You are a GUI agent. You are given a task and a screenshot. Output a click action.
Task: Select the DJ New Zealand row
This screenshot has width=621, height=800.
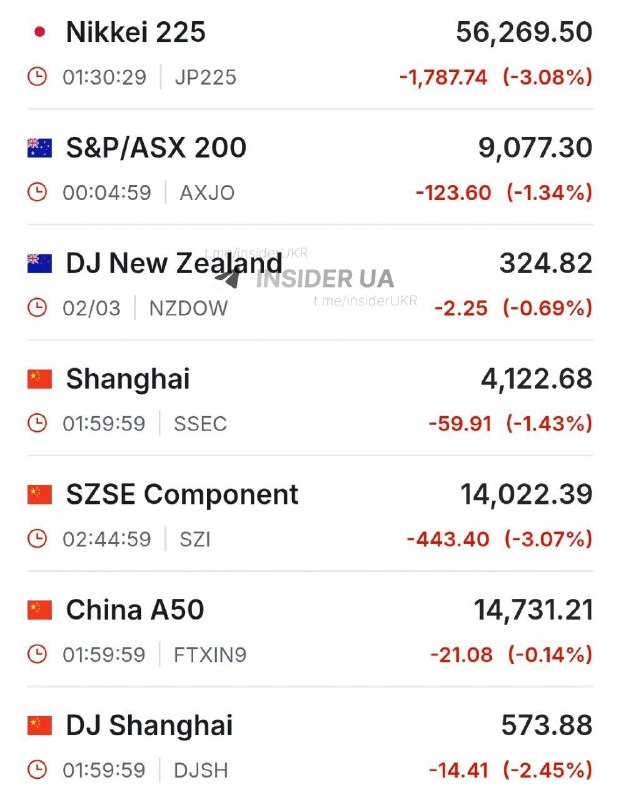(x=173, y=264)
